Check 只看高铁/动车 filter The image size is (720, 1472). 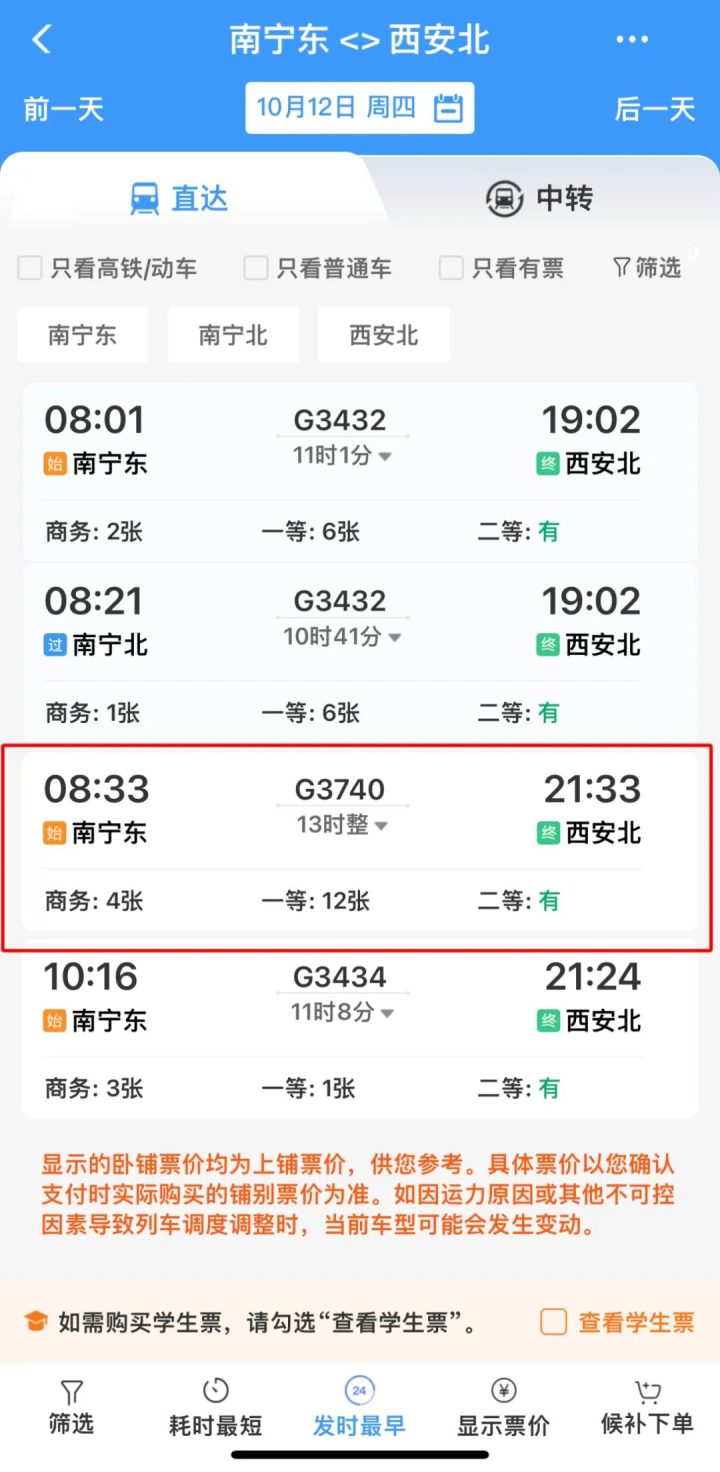click(x=31, y=268)
